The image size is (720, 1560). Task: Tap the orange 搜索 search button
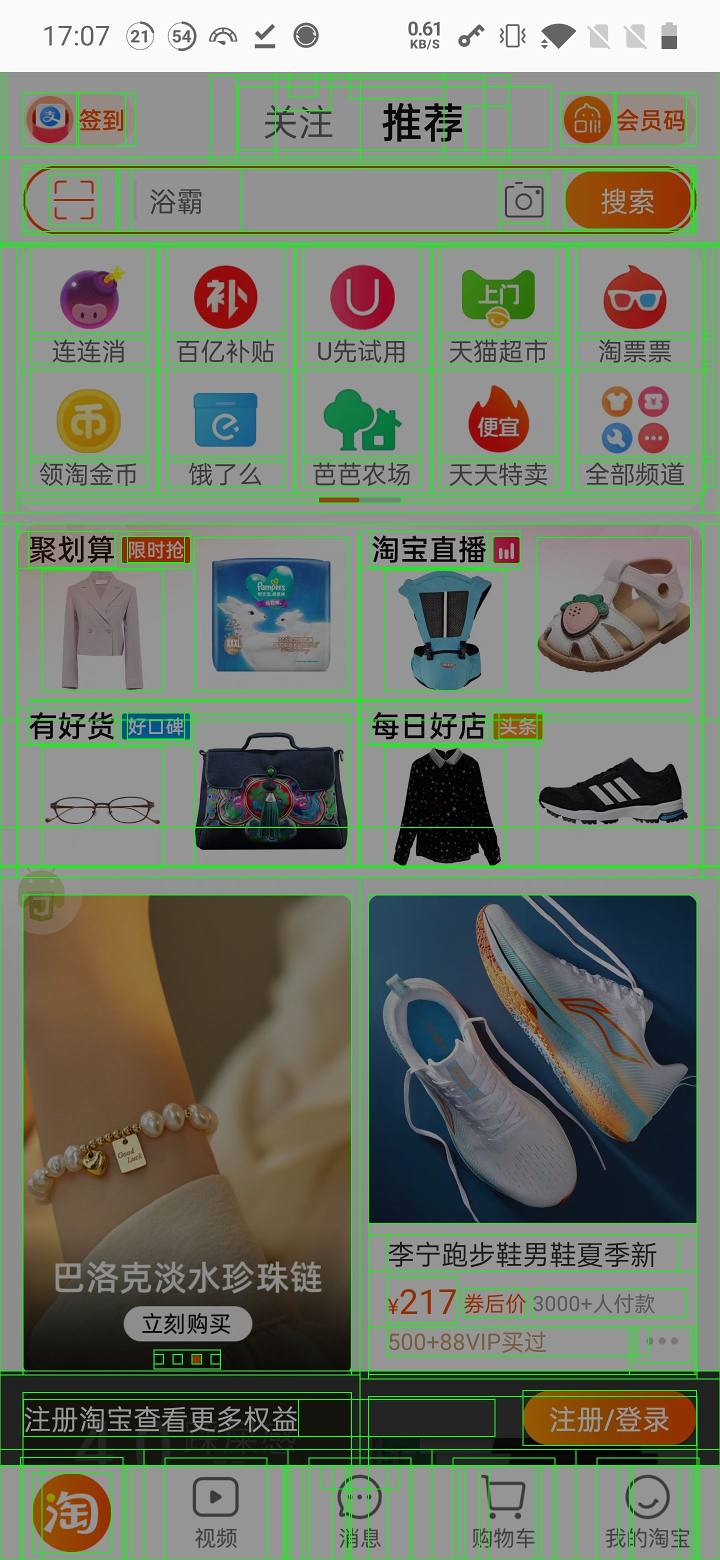coord(627,200)
